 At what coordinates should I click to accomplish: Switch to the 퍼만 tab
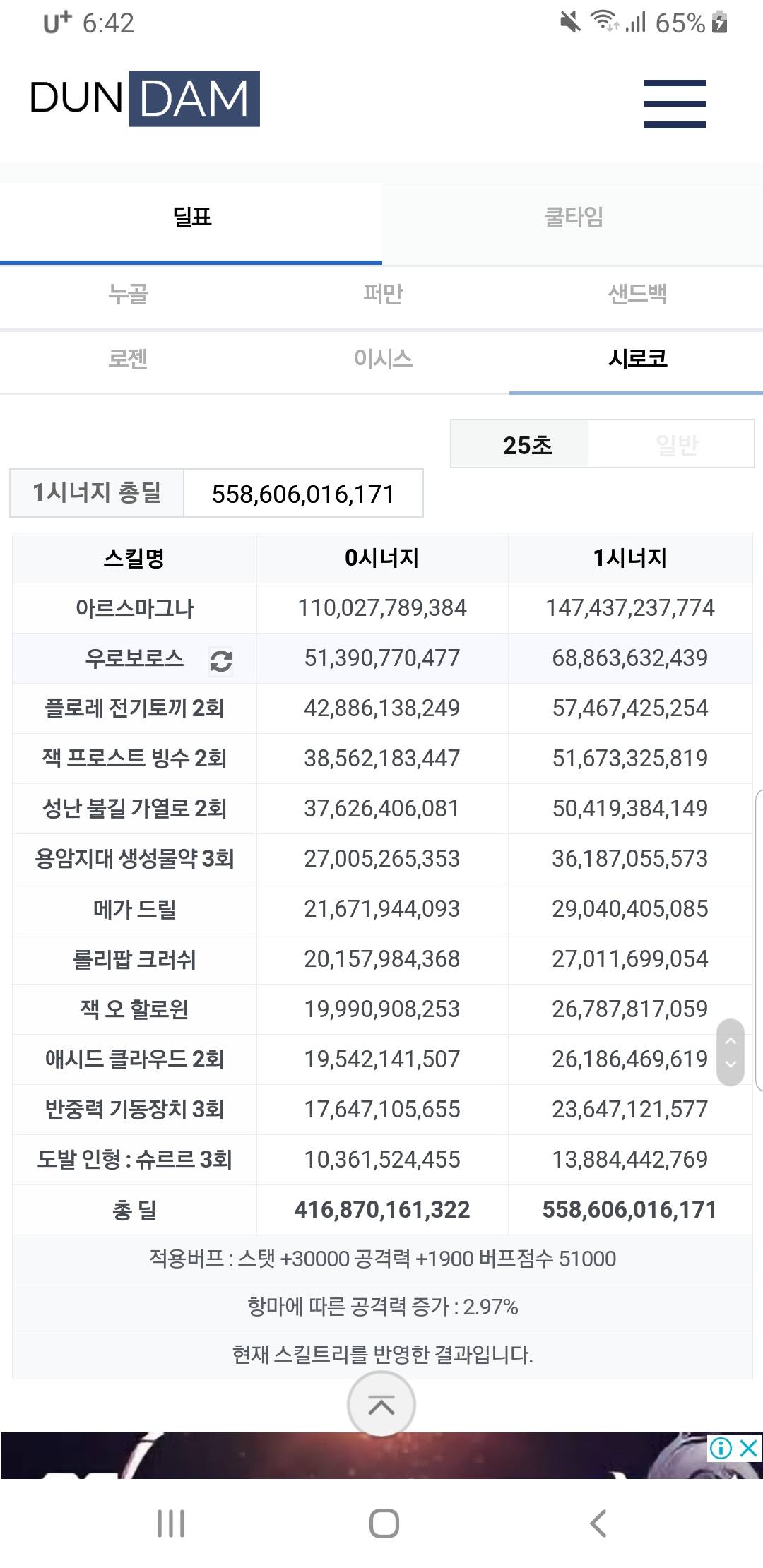(382, 294)
